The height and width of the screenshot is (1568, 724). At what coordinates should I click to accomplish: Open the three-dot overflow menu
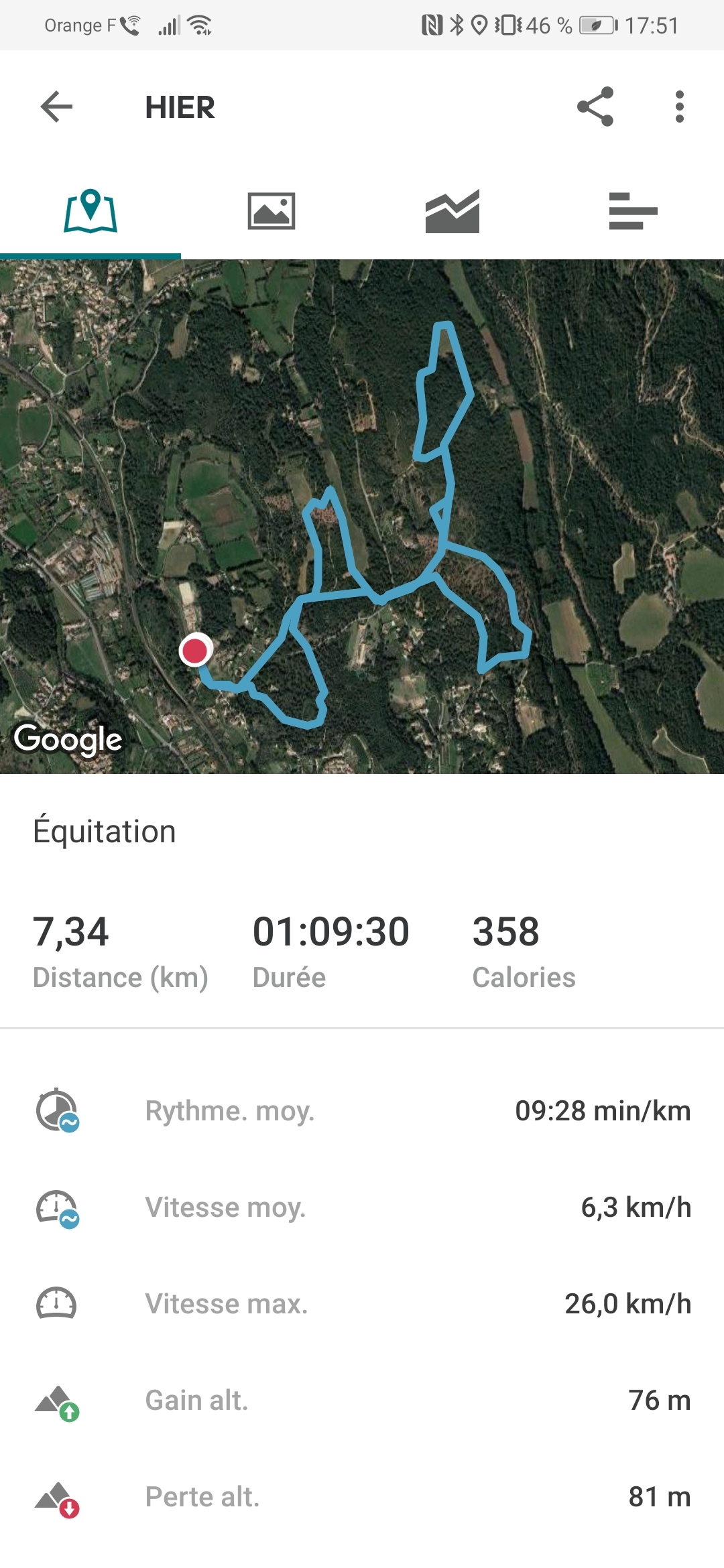(679, 107)
